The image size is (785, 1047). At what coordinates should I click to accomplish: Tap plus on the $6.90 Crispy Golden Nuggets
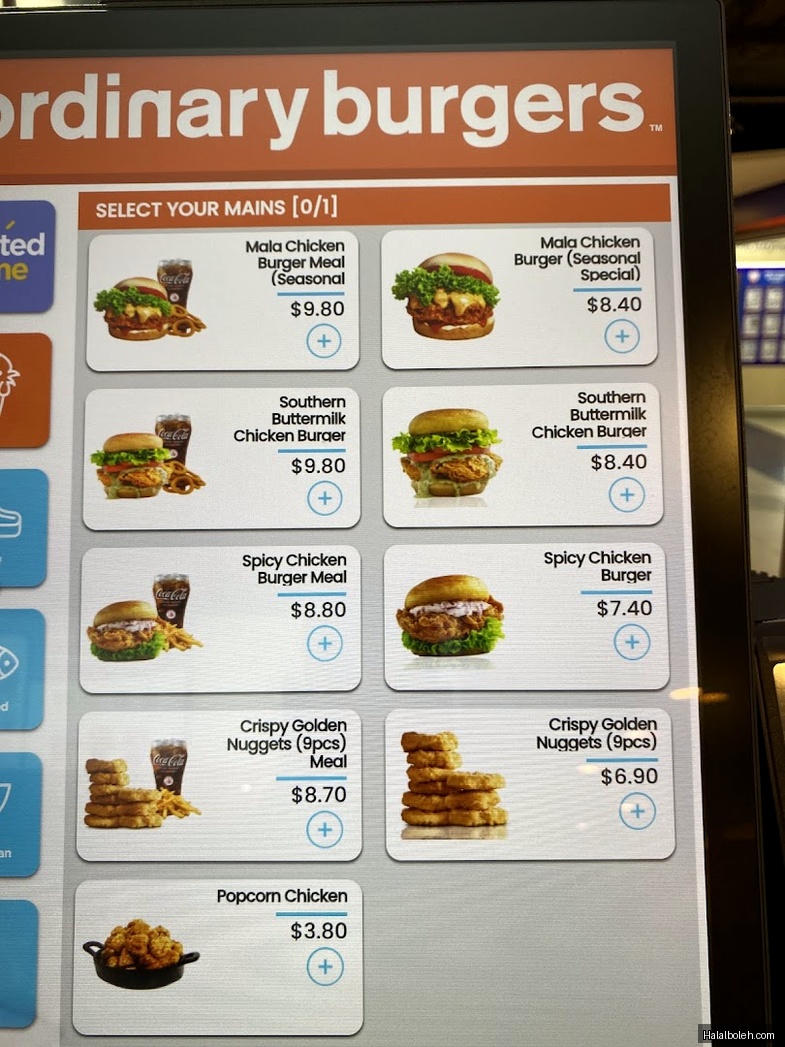(x=637, y=810)
